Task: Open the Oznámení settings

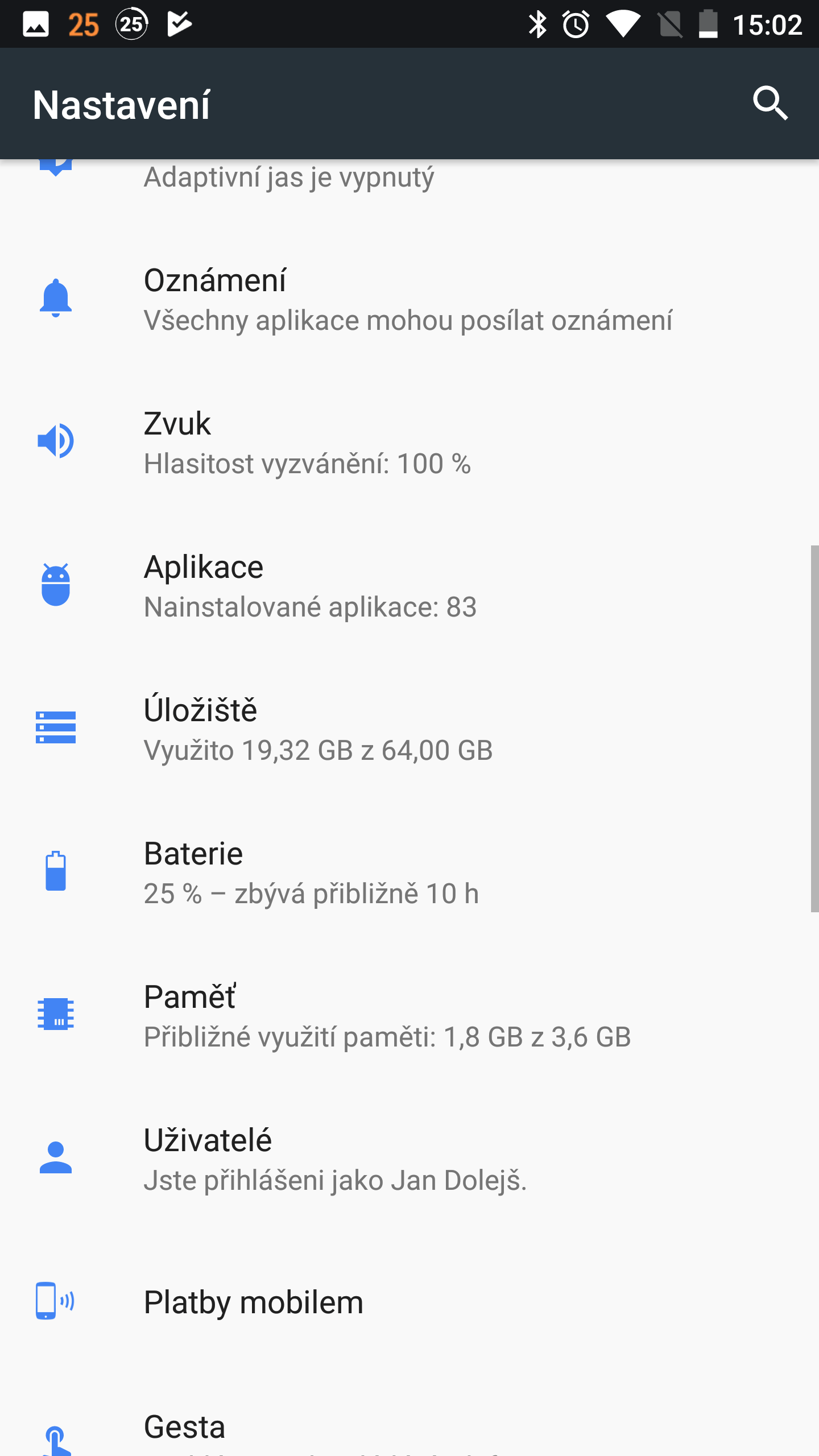Action: pos(409,299)
